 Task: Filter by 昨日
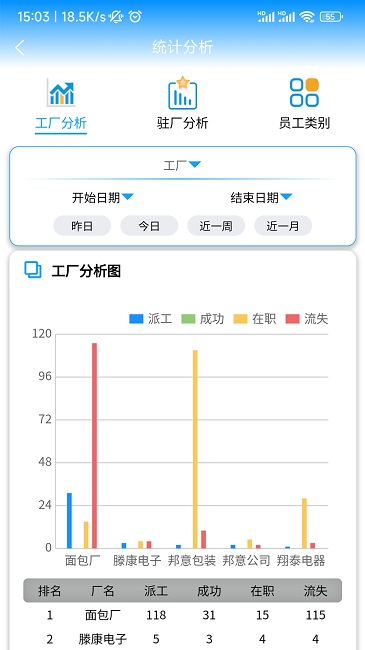(x=82, y=226)
